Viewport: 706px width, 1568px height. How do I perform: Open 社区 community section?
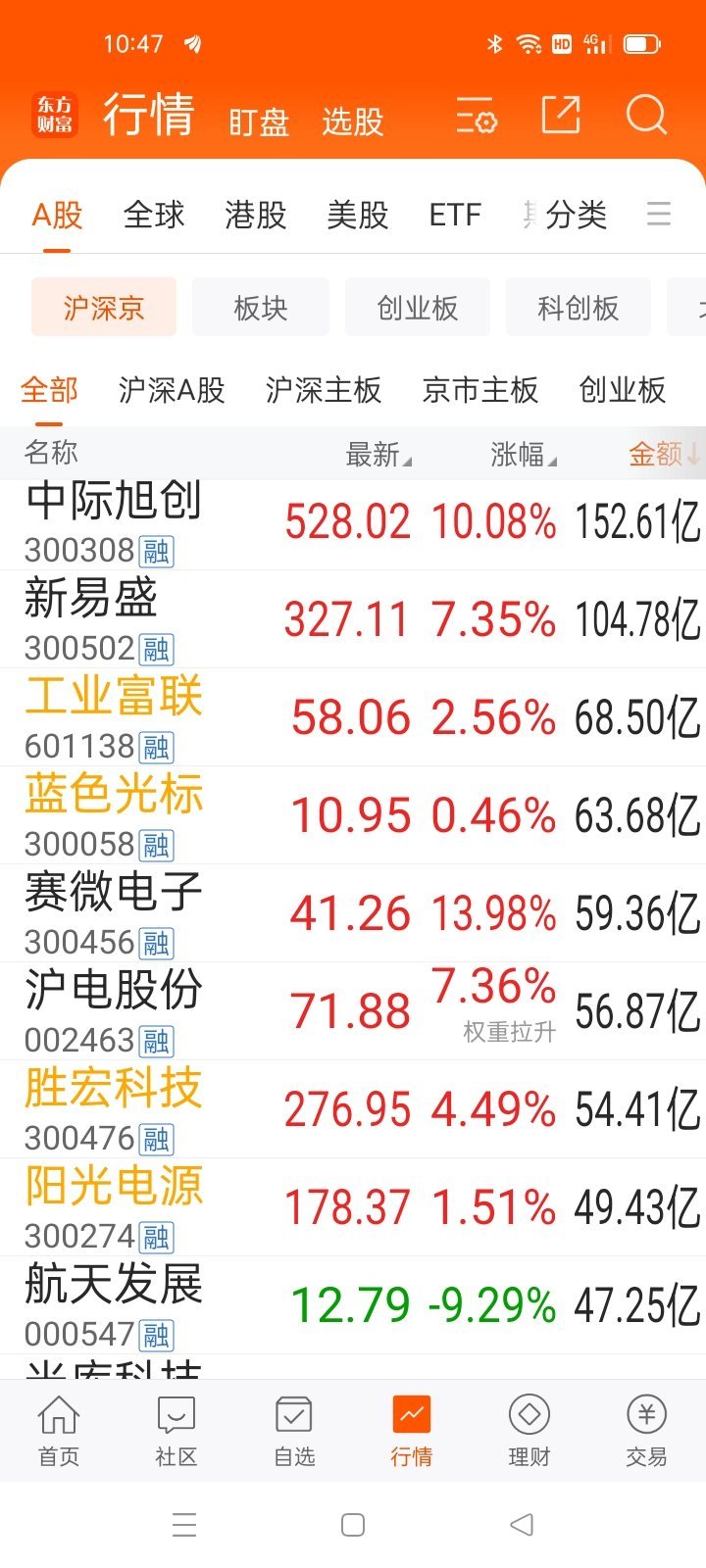pos(175,1431)
